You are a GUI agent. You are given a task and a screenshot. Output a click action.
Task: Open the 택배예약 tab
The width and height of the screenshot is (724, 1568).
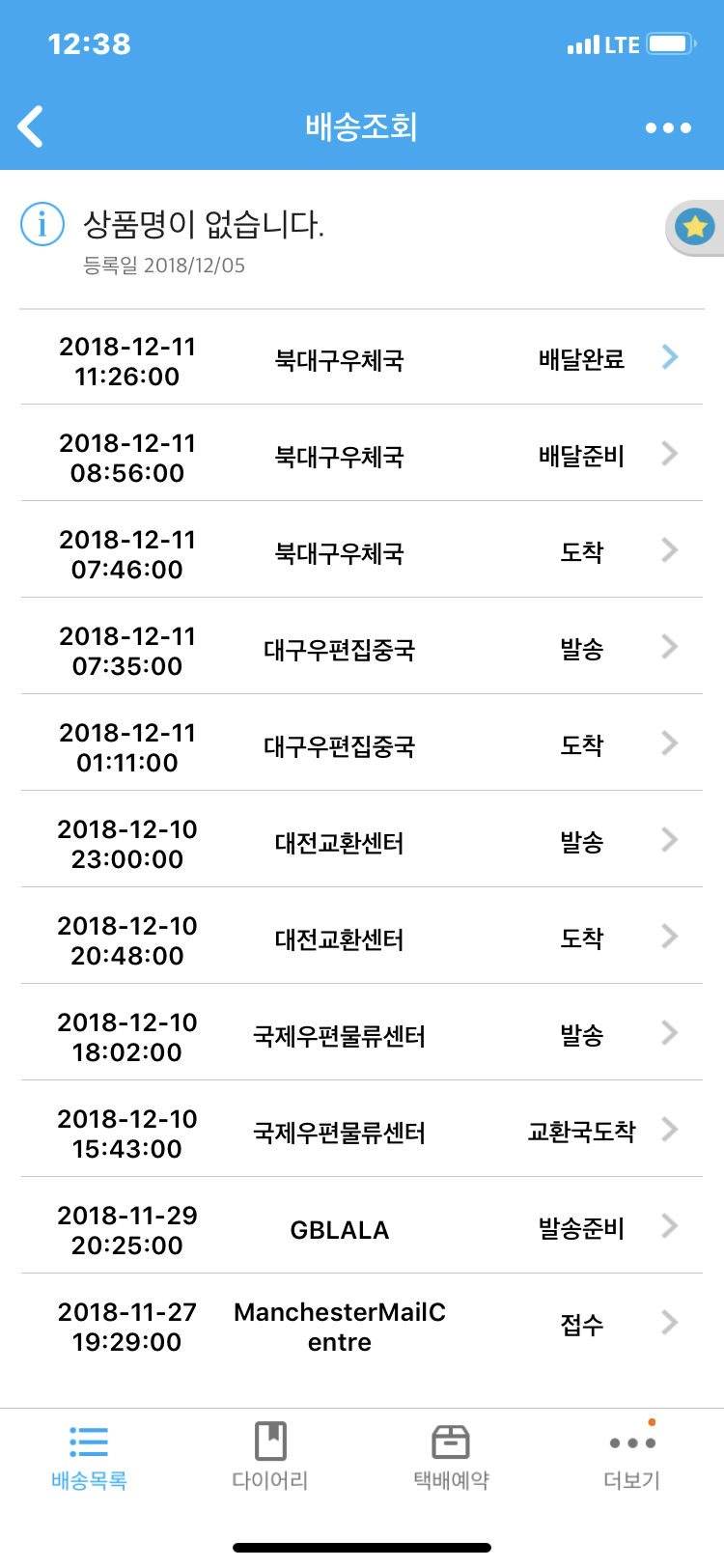(451, 1456)
